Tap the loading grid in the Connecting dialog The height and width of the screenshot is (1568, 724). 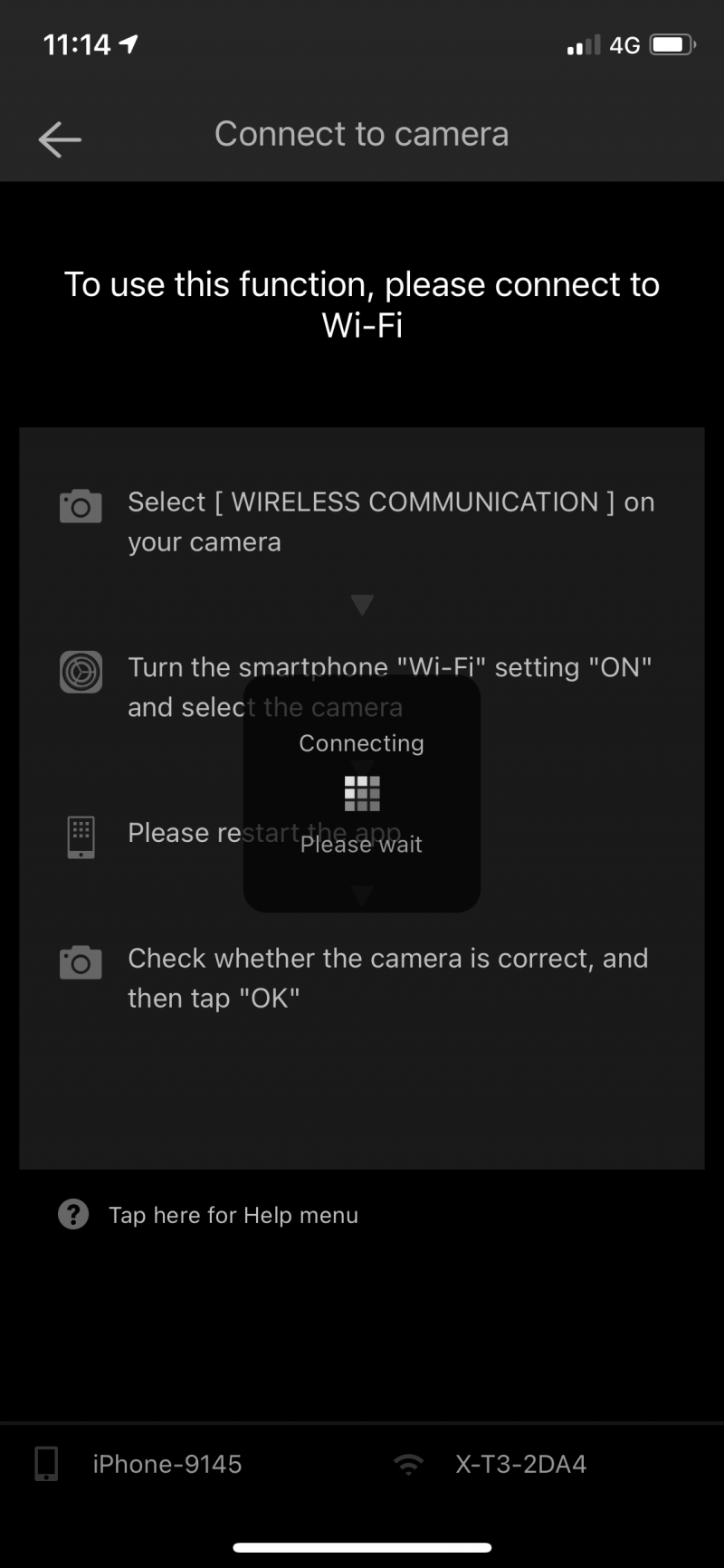coord(361,793)
